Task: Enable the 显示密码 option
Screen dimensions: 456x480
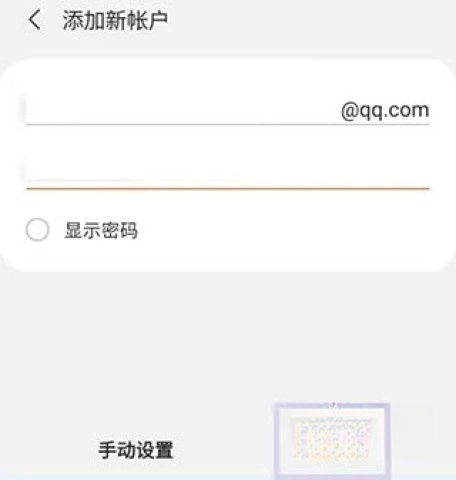Action: coord(37,230)
